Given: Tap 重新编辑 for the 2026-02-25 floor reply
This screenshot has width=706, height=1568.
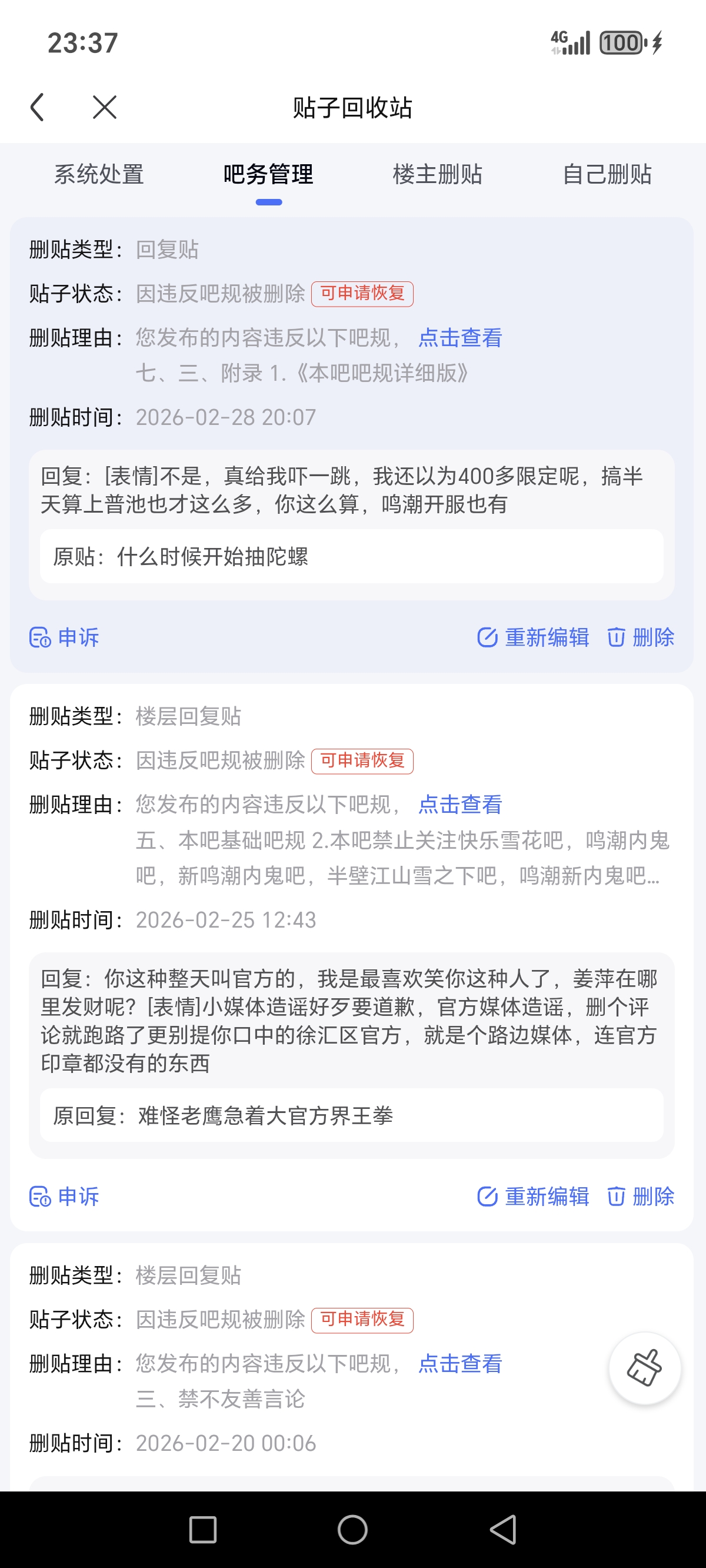Looking at the screenshot, I should (x=533, y=1197).
